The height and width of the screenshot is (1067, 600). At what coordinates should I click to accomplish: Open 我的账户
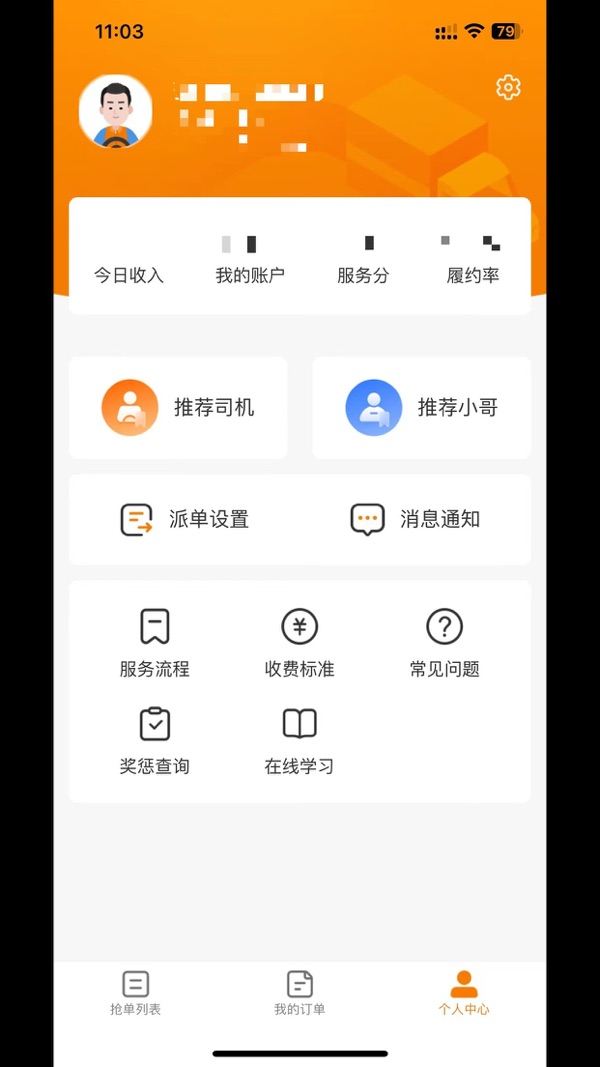pos(250,262)
